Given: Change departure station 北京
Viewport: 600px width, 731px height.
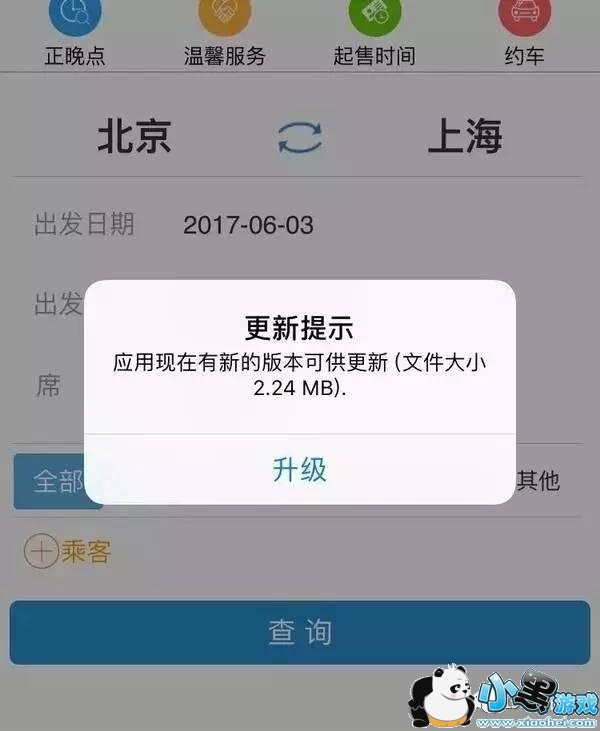Looking at the screenshot, I should [134, 136].
